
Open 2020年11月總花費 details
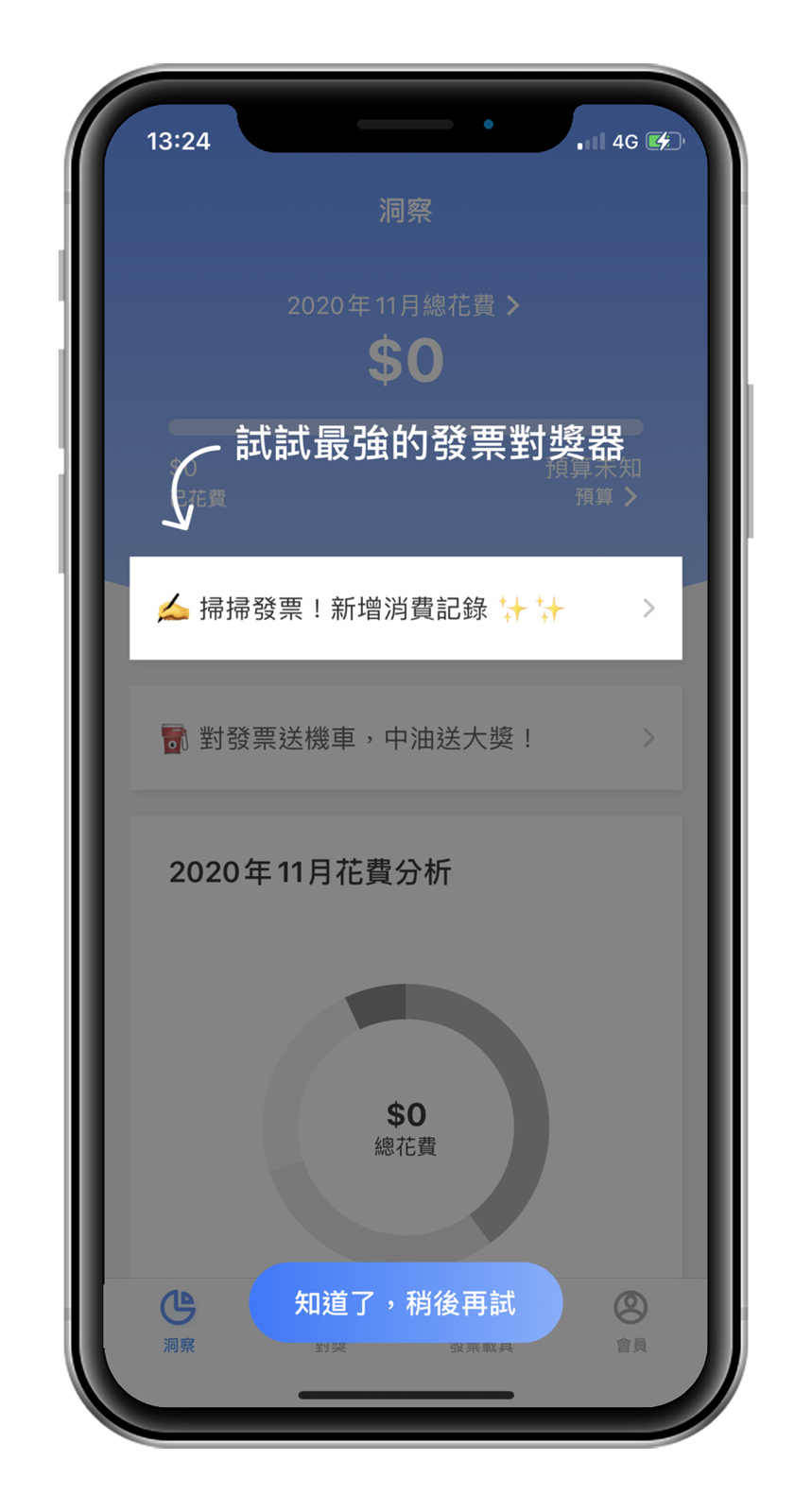404,305
